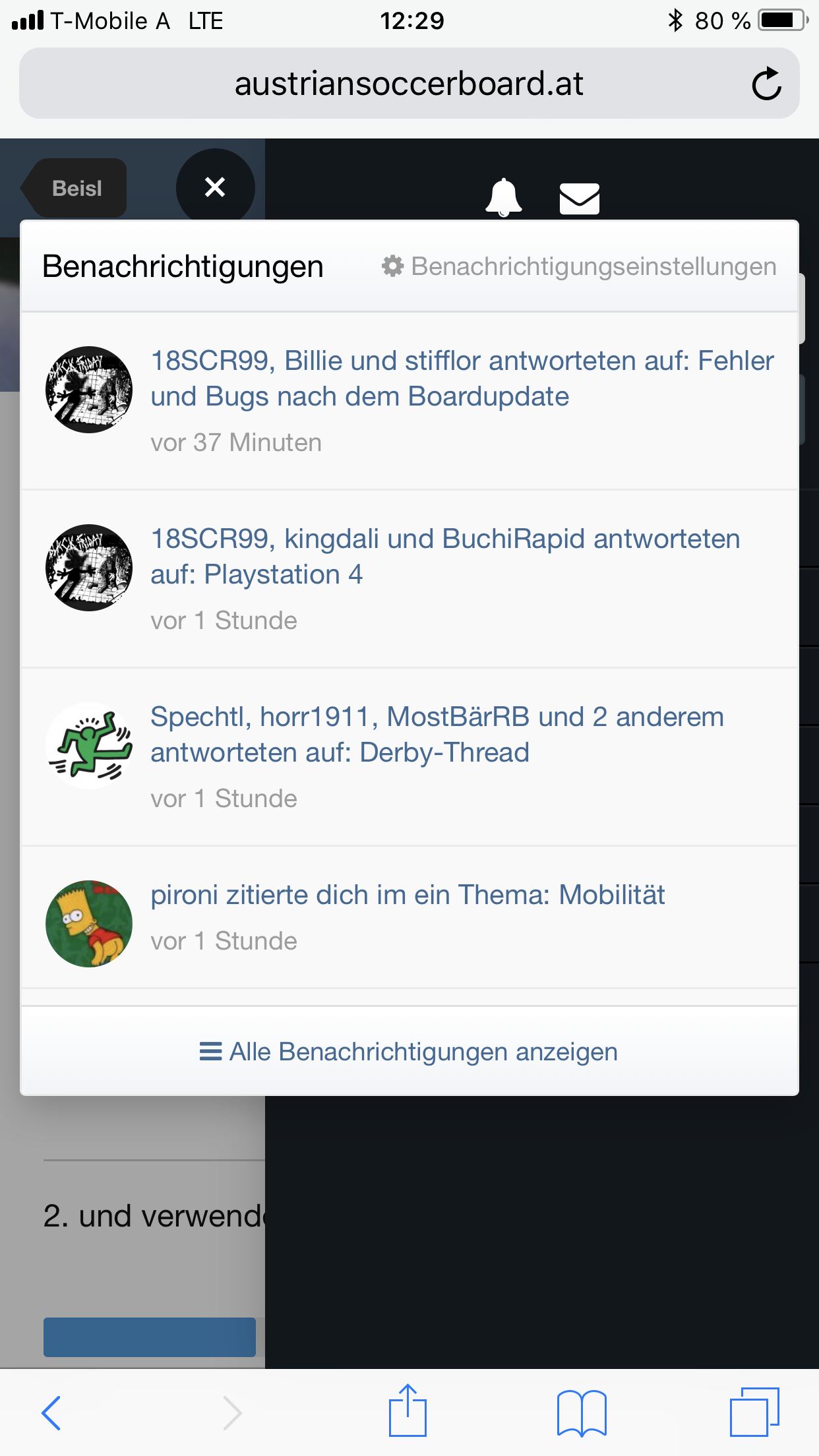Open the Playstation 4 replies notification
Viewport: 819px width, 1456px height.
[x=409, y=579]
